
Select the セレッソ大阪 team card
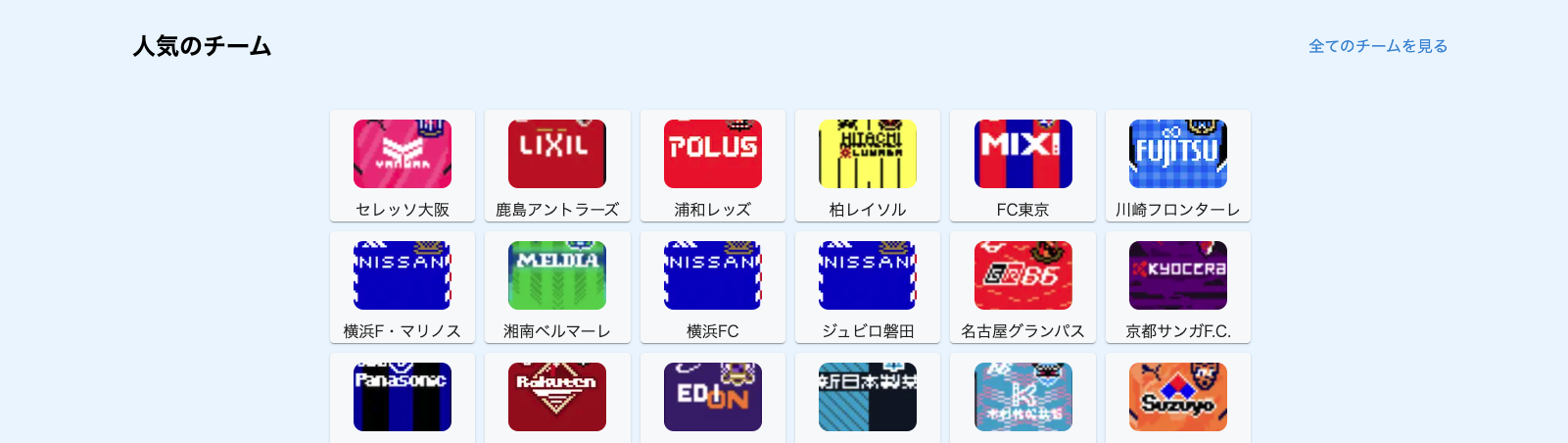click(x=403, y=166)
